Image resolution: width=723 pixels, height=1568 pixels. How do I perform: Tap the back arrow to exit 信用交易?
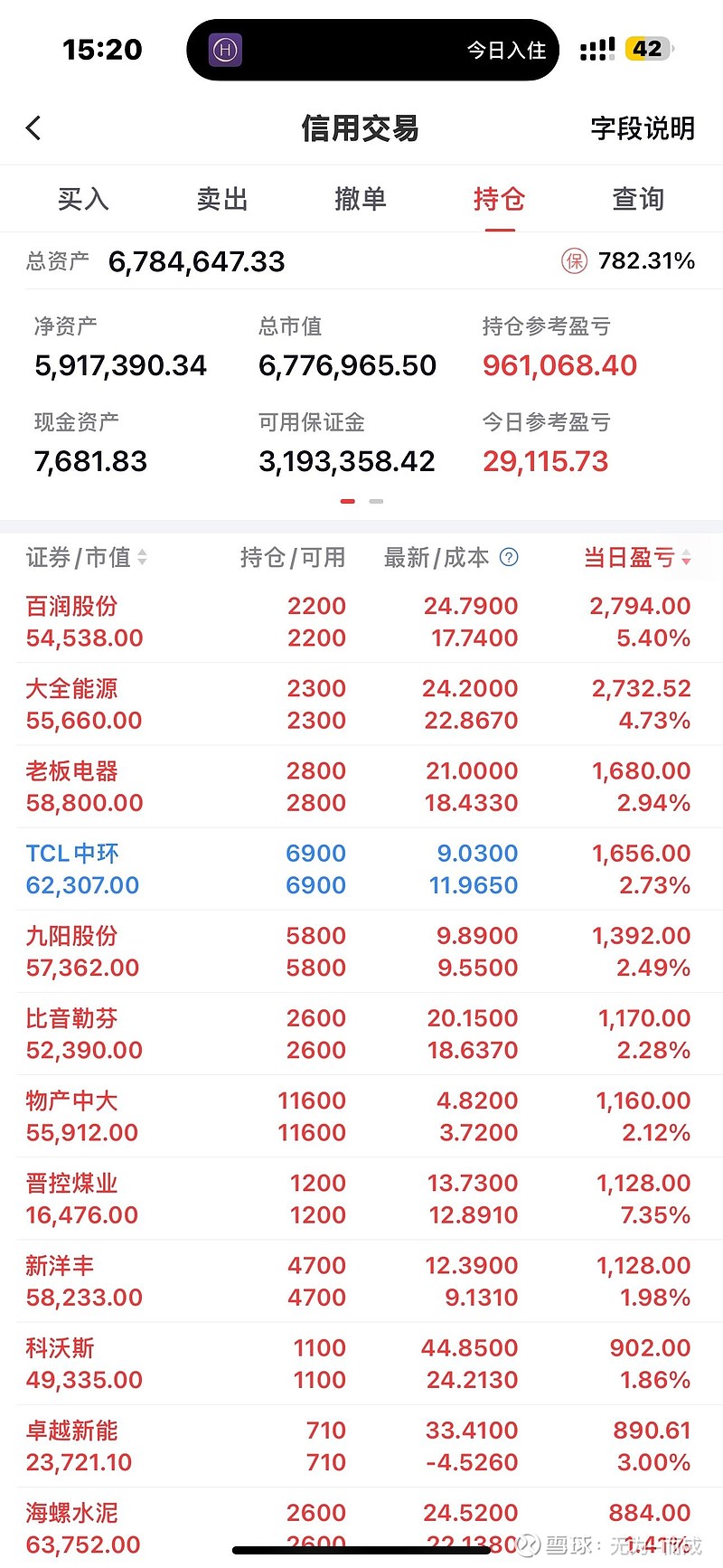coord(33,128)
